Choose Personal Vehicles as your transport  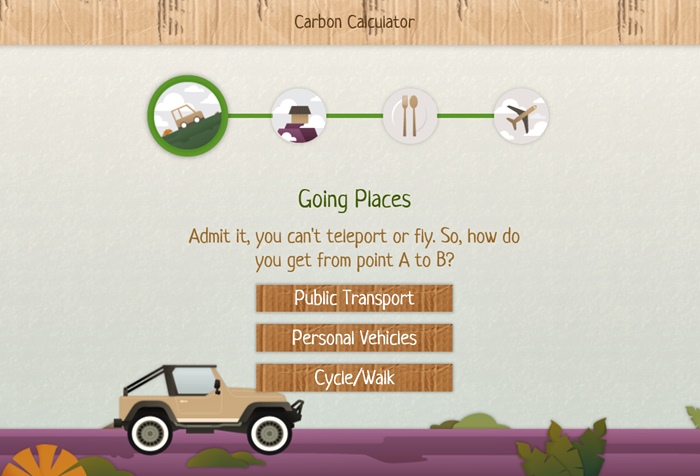(x=354, y=338)
